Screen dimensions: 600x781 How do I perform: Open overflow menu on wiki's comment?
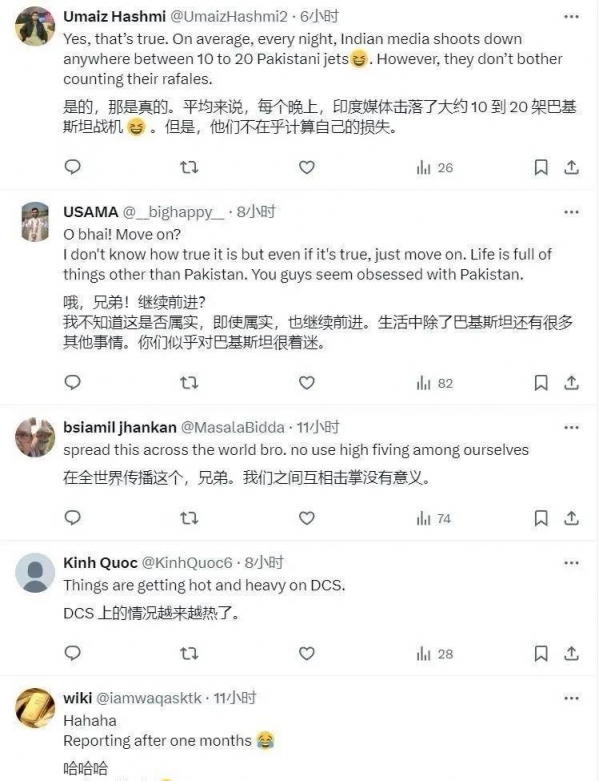coord(571,698)
